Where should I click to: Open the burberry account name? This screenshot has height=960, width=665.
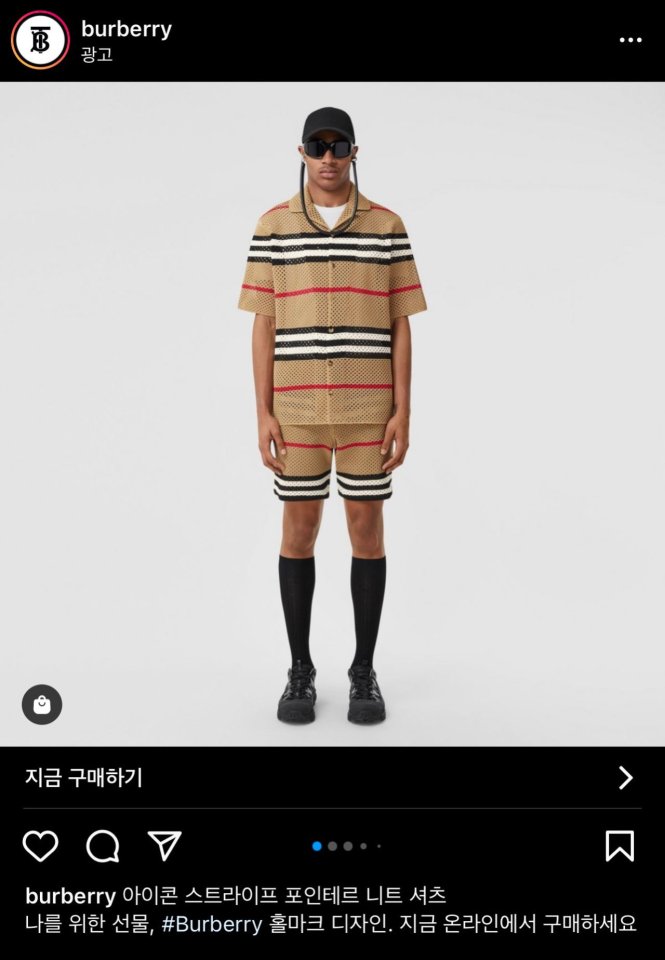(126, 29)
